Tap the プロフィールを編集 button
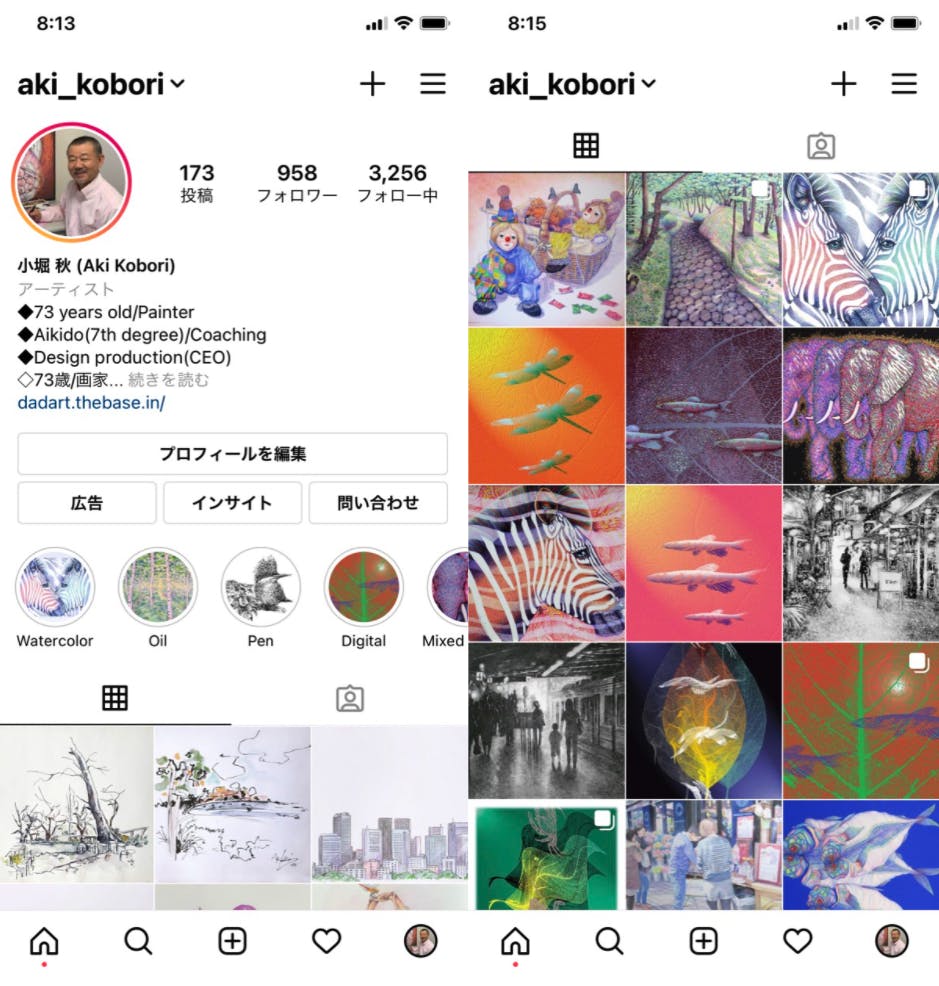Image resolution: width=939 pixels, height=986 pixels. pos(232,454)
